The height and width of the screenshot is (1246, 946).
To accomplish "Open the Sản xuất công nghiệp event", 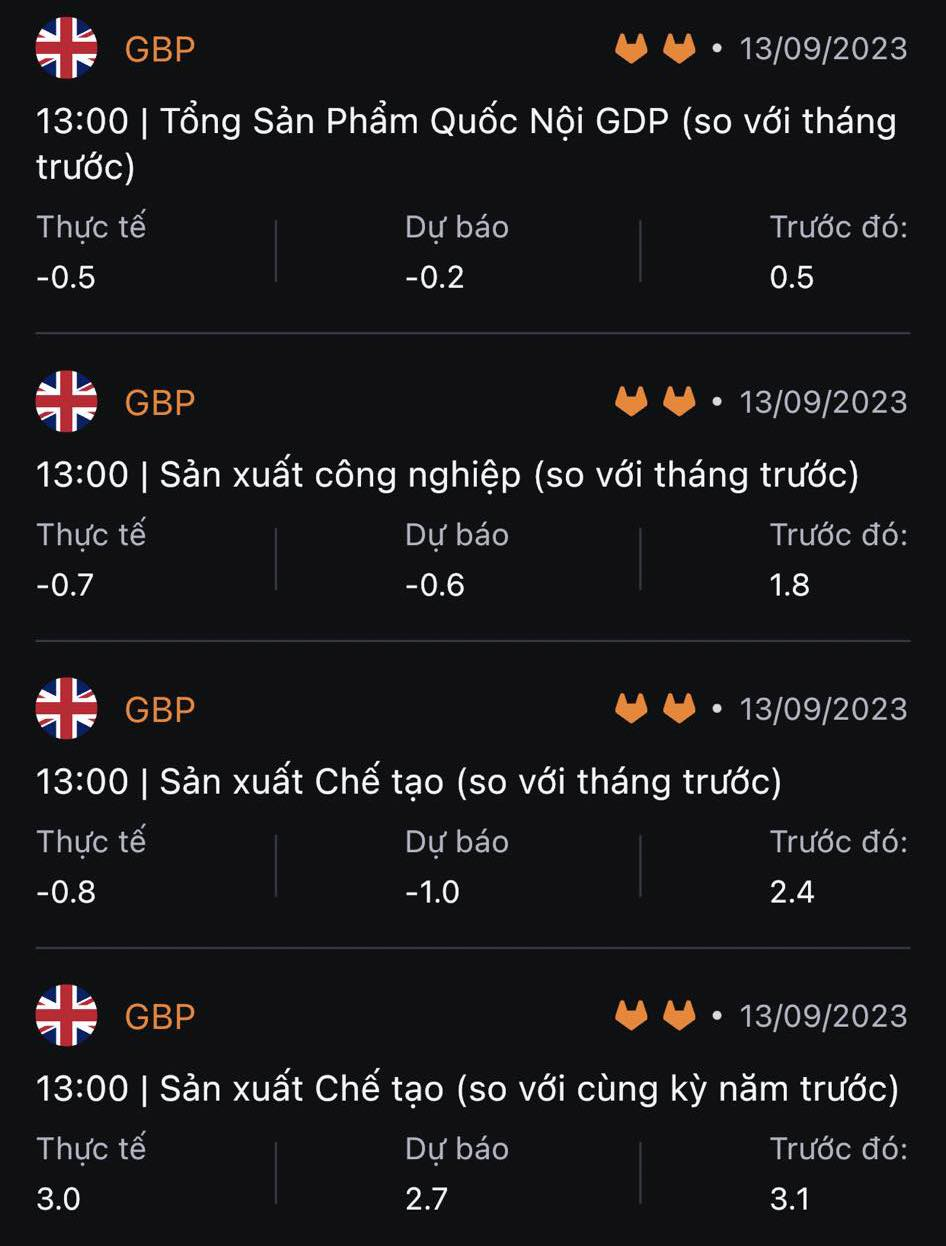I will pyautogui.click(x=447, y=475).
